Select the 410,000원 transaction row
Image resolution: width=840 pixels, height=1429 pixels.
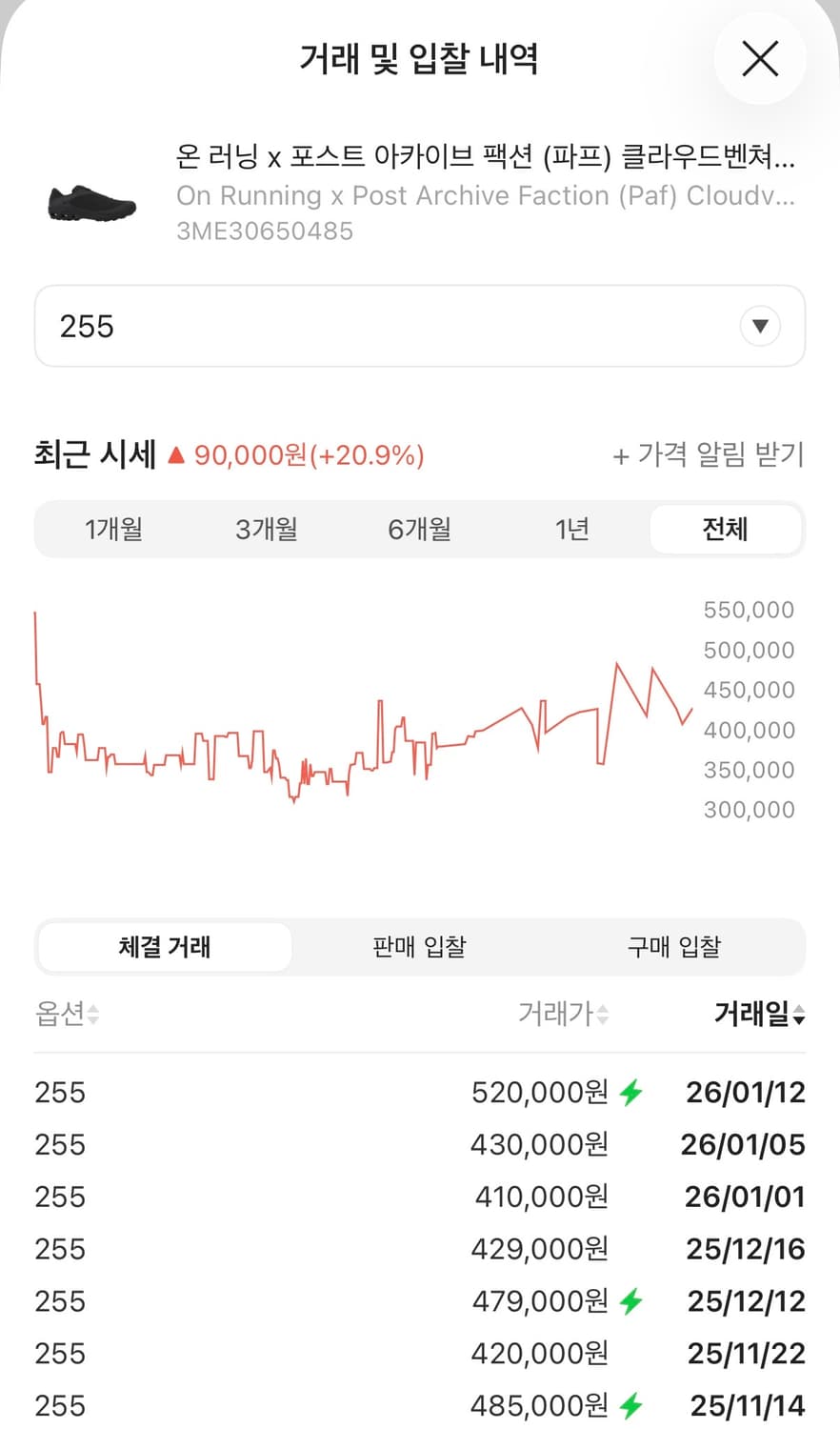419,1197
